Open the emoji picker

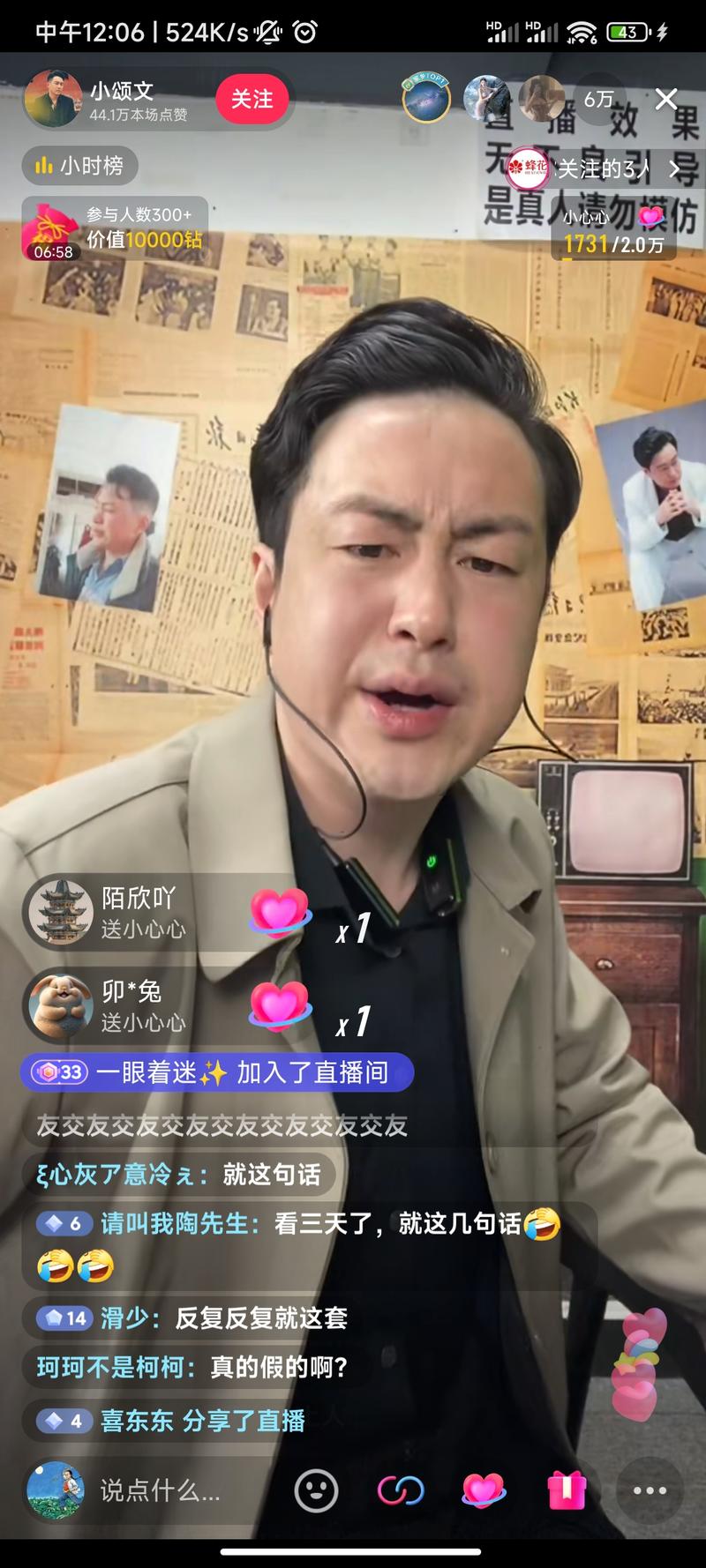tap(316, 1490)
